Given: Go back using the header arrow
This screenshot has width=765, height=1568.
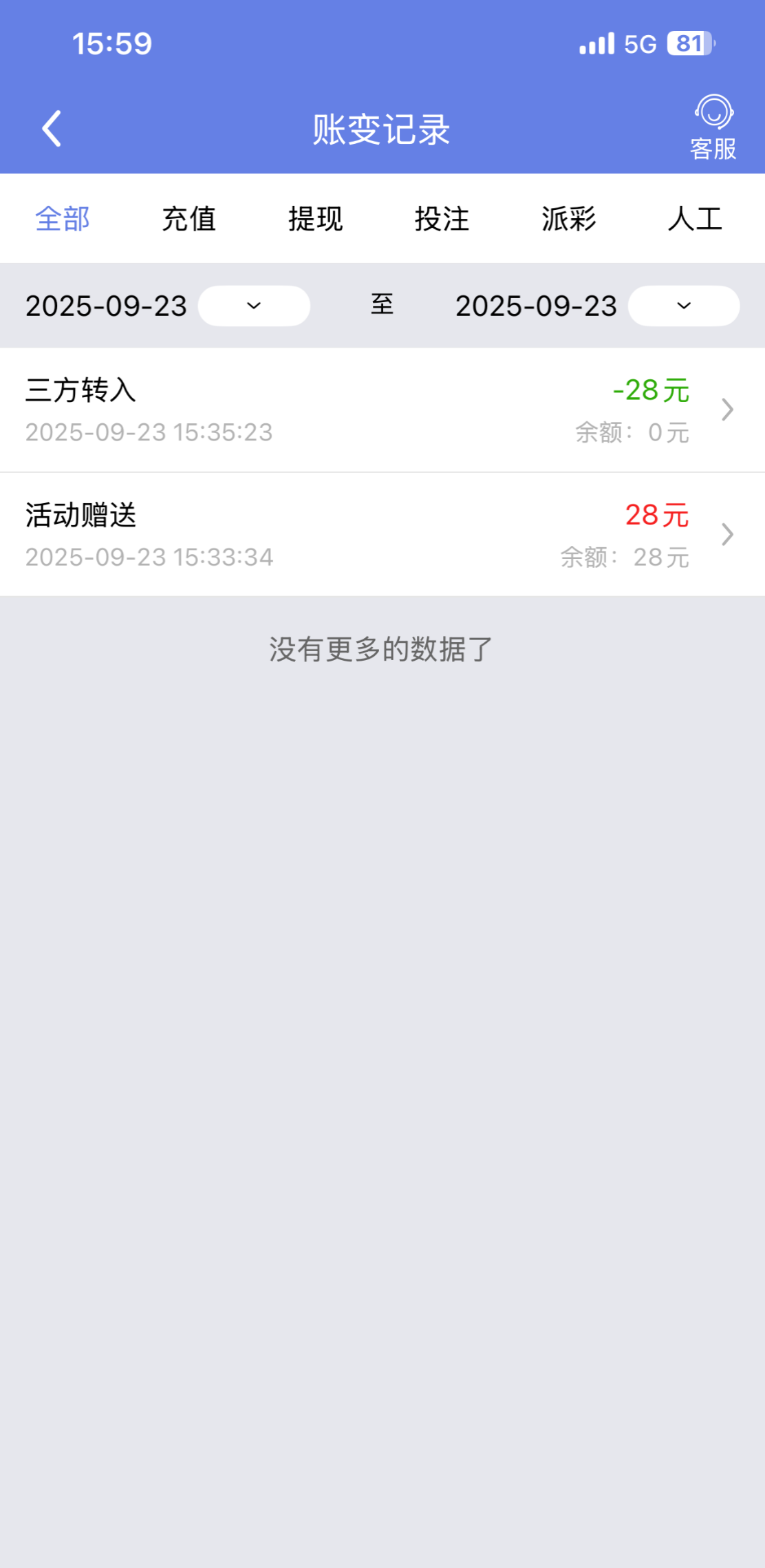Looking at the screenshot, I should (52, 129).
